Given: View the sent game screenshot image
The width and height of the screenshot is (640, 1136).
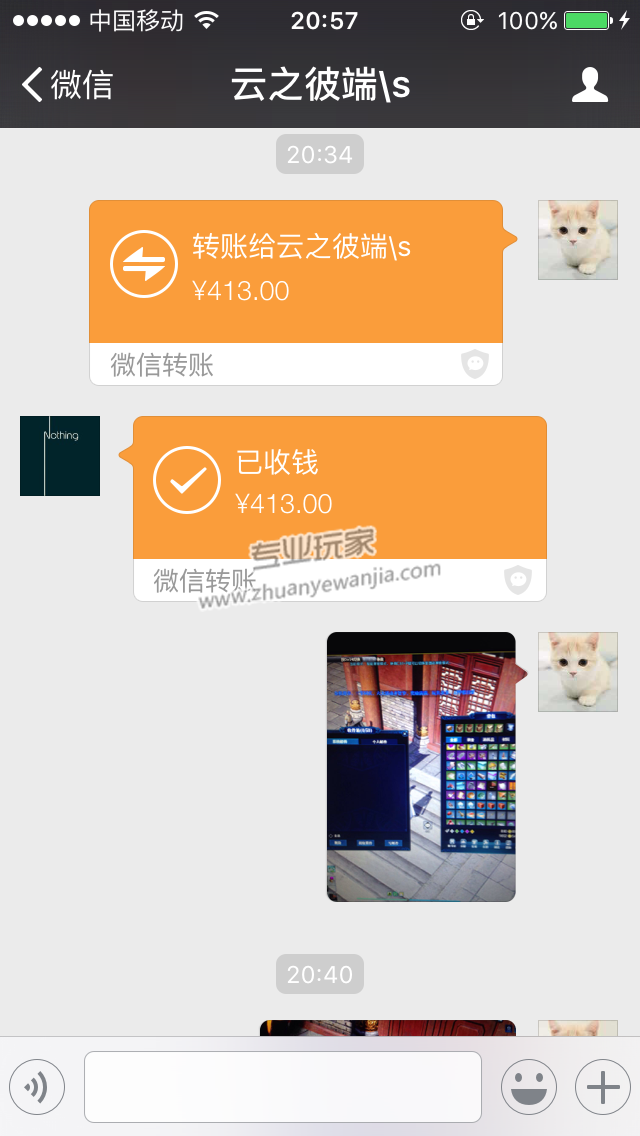Looking at the screenshot, I should pyautogui.click(x=421, y=766).
